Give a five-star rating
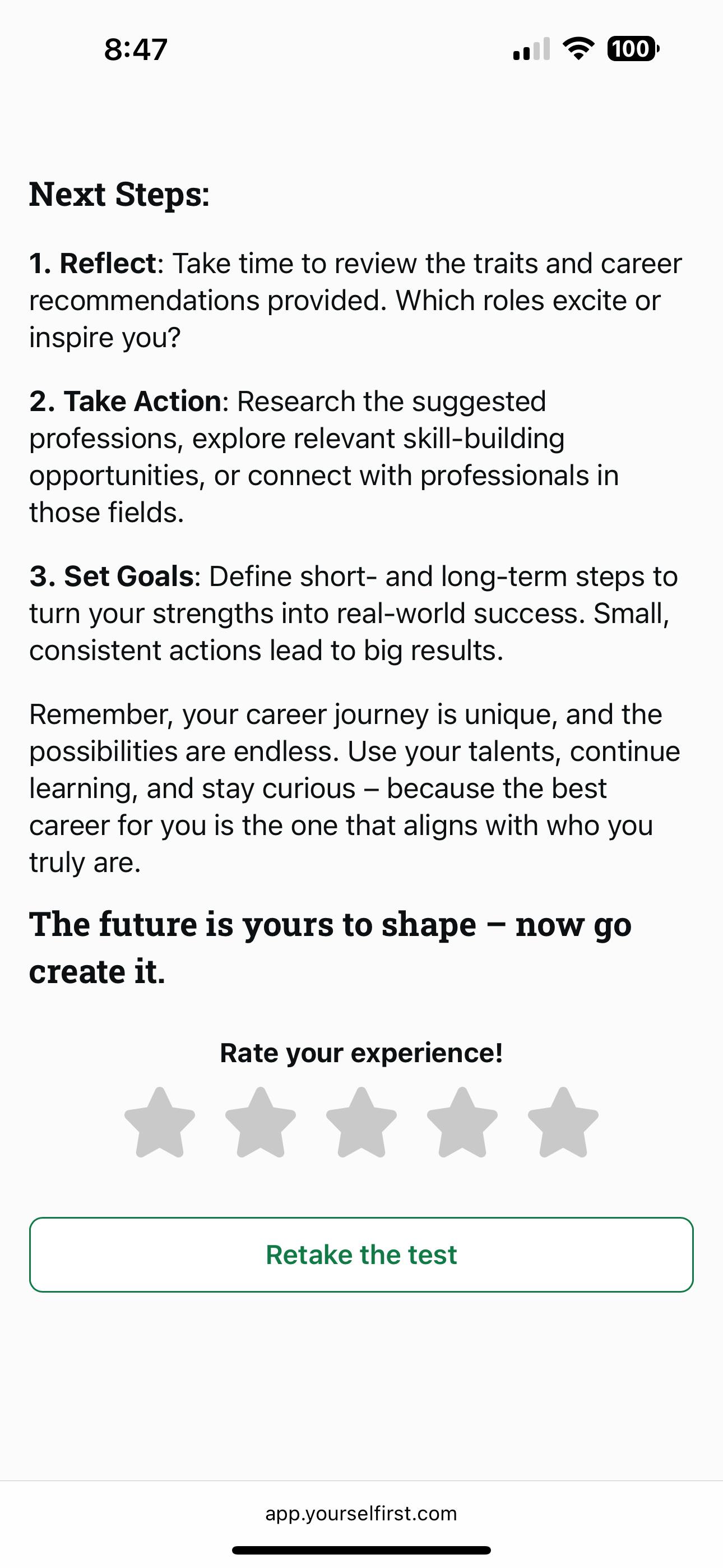 point(563,1122)
